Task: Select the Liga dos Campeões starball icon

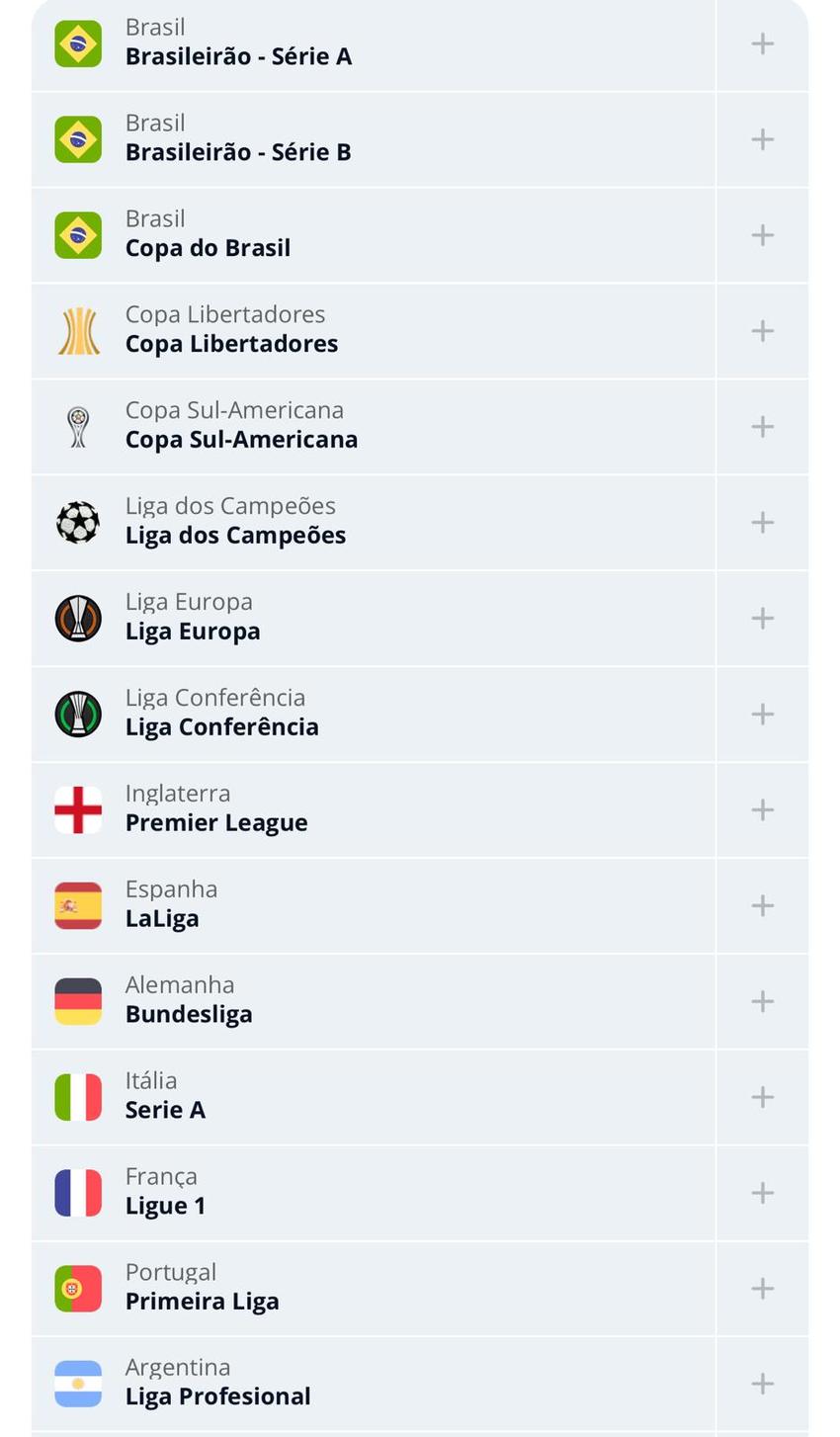Action: click(77, 522)
